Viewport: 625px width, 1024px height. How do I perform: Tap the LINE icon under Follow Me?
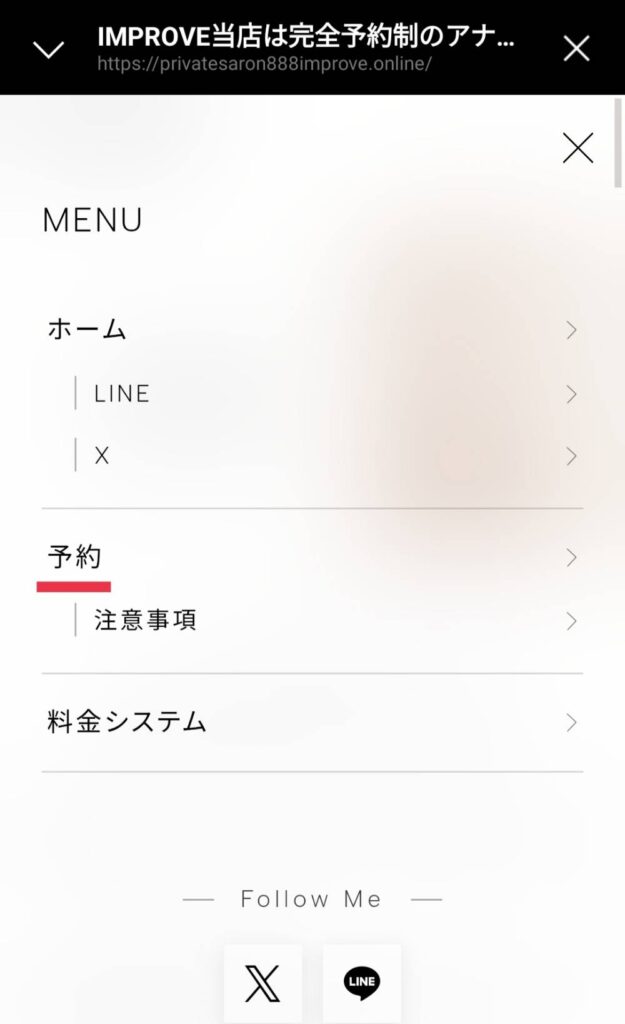[x=362, y=984]
